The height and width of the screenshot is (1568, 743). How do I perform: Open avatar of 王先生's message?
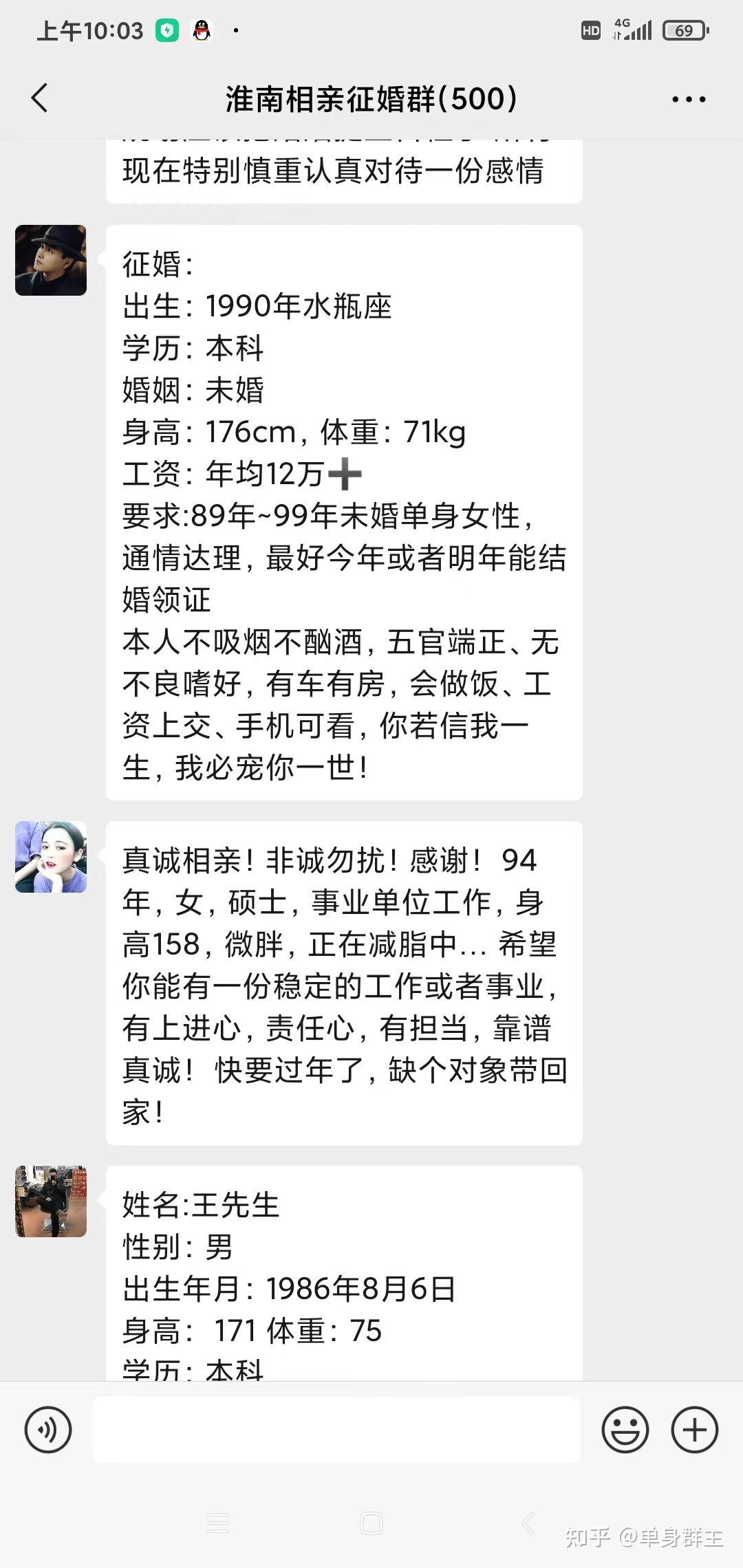51,1201
